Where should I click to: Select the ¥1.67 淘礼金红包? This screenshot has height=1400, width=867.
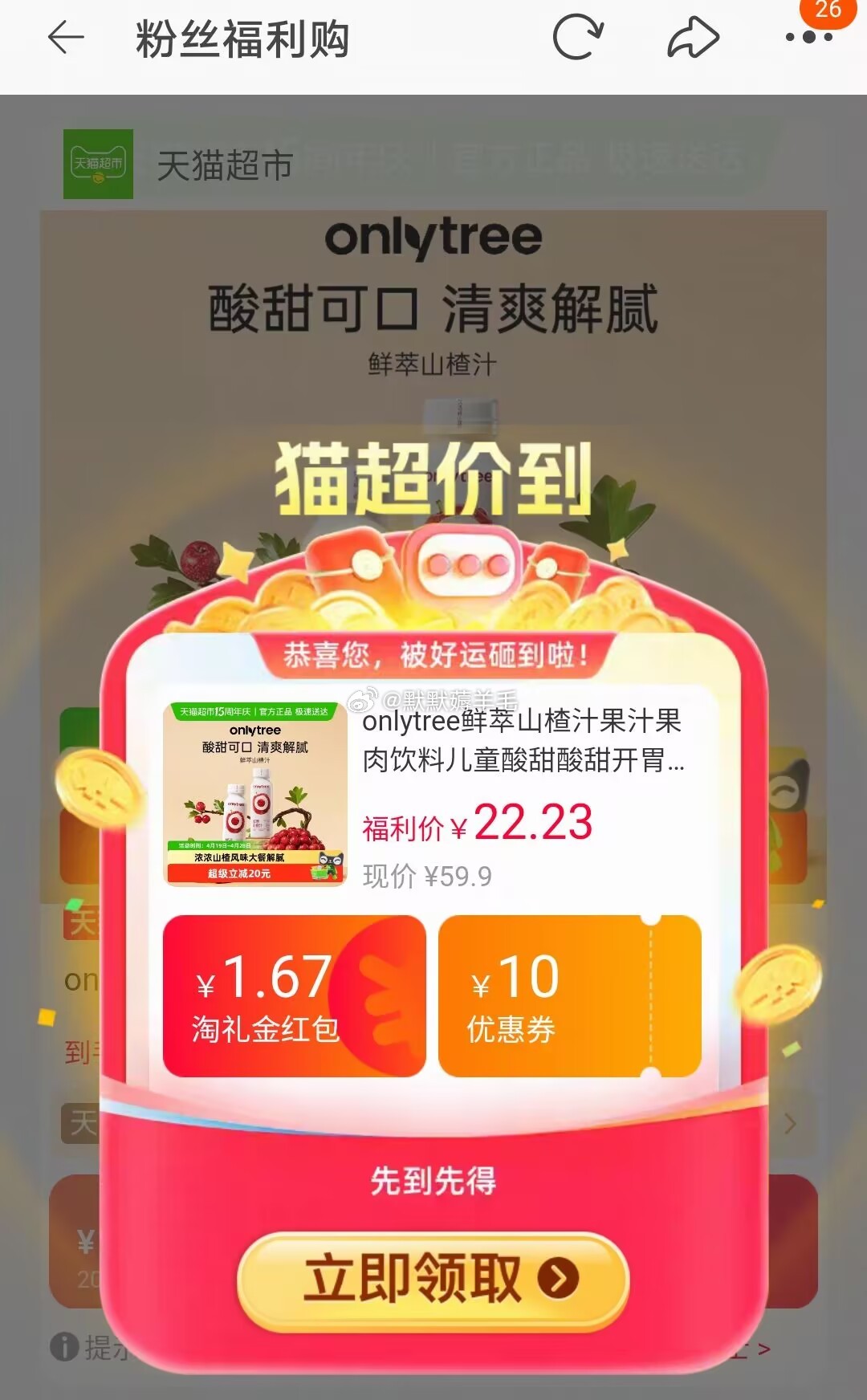[x=294, y=995]
